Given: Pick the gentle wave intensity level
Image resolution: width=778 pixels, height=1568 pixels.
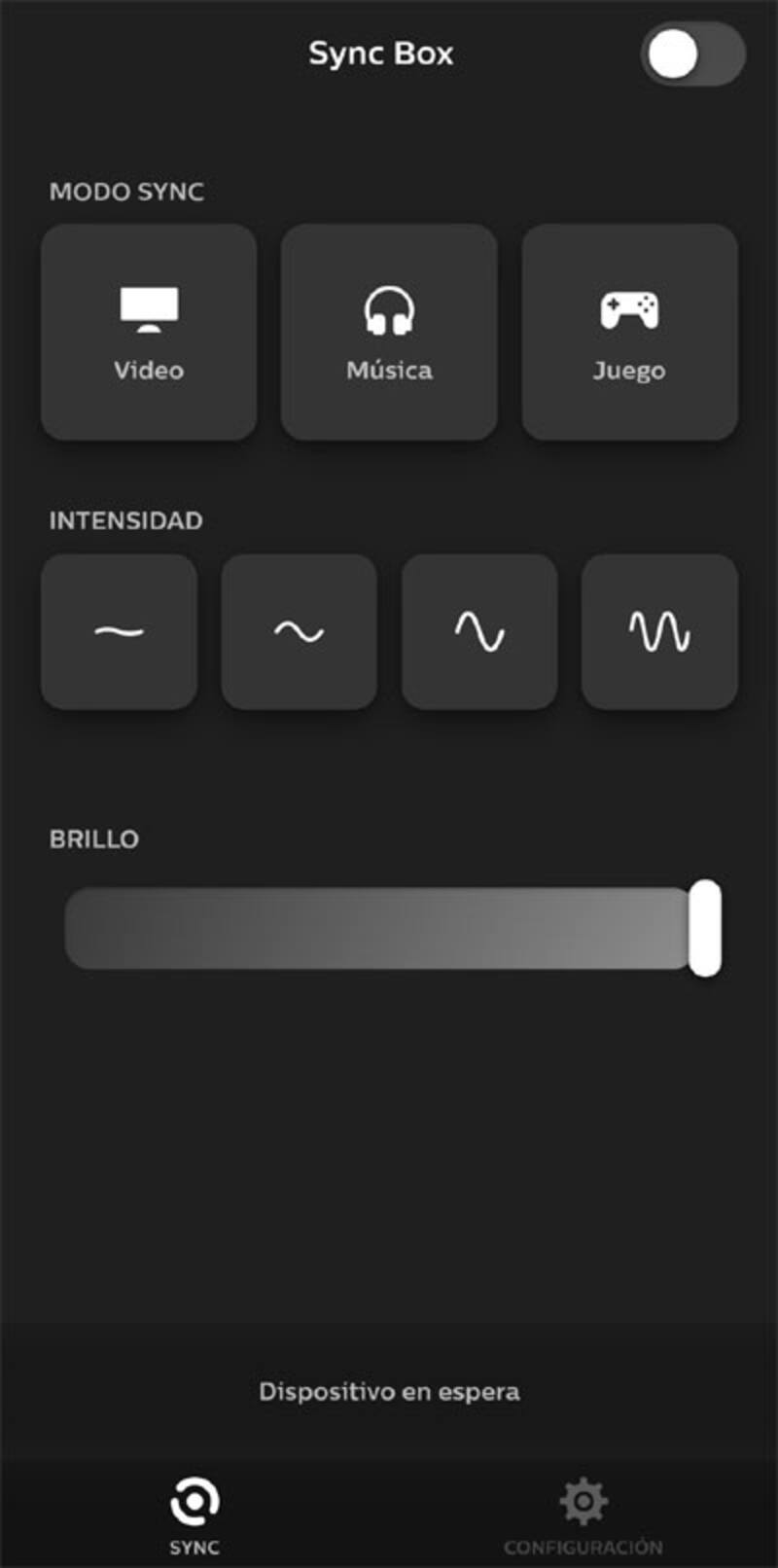Looking at the screenshot, I should [299, 632].
